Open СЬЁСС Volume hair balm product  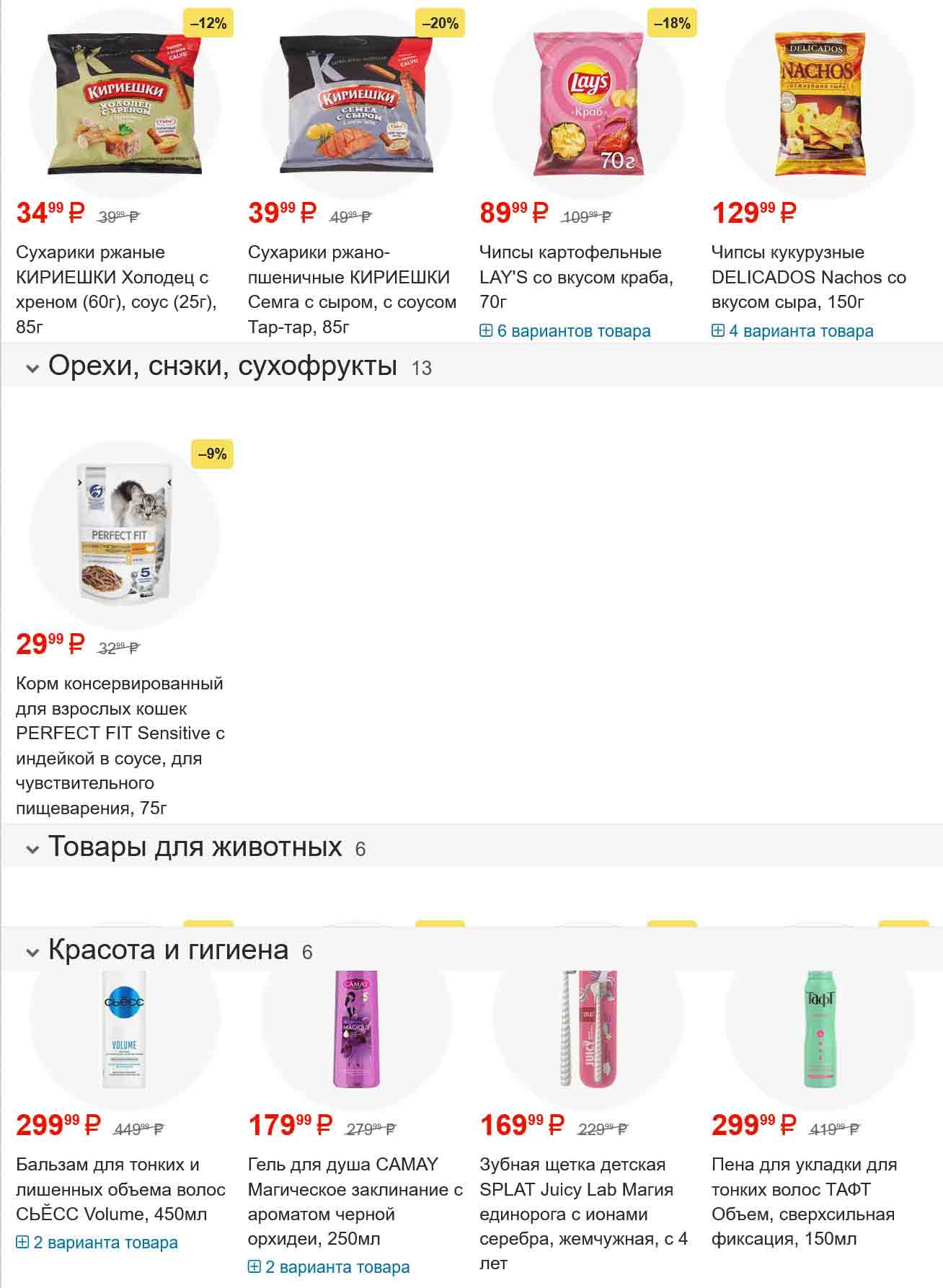(120, 1189)
